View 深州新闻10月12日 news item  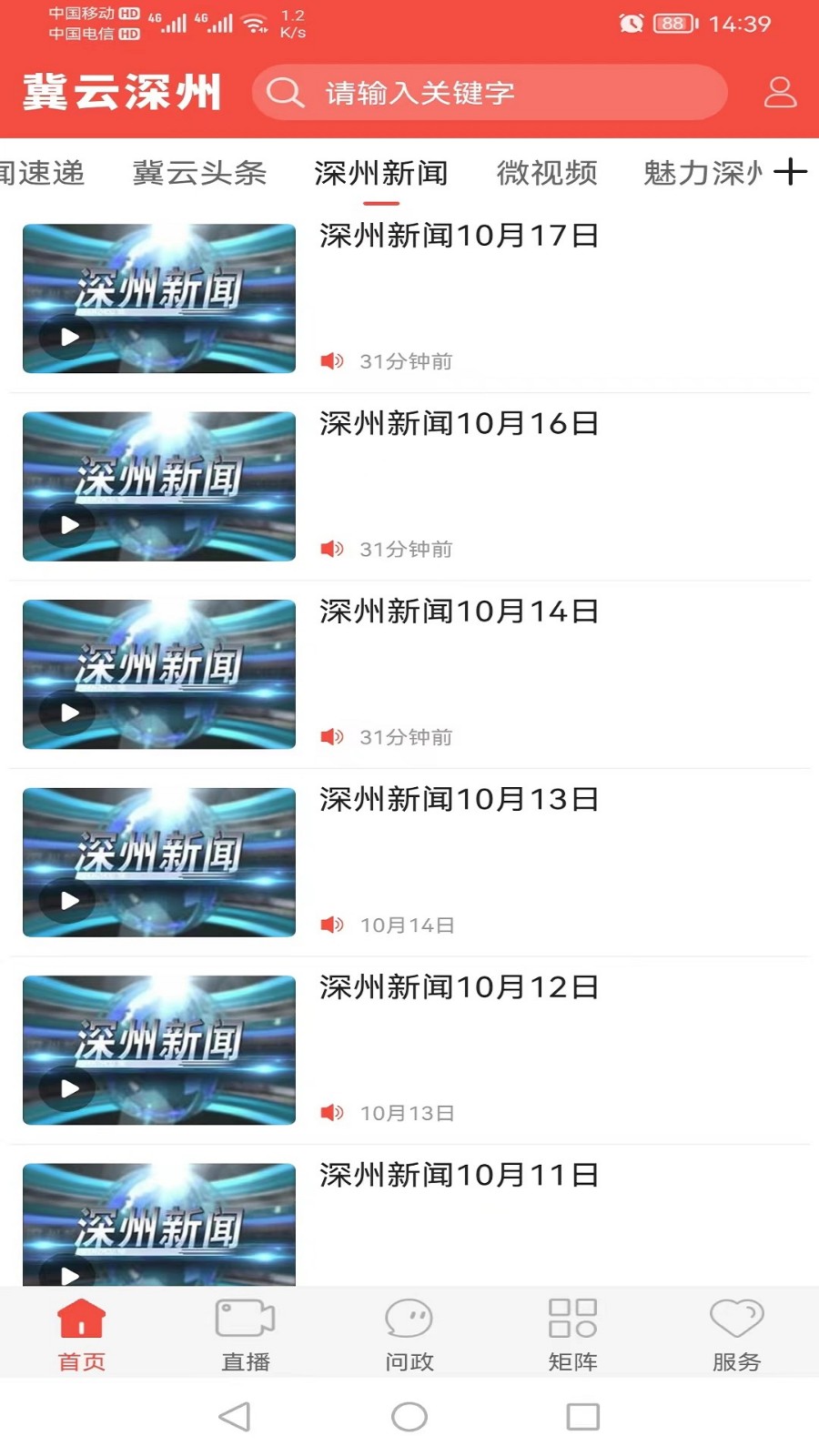[459, 987]
